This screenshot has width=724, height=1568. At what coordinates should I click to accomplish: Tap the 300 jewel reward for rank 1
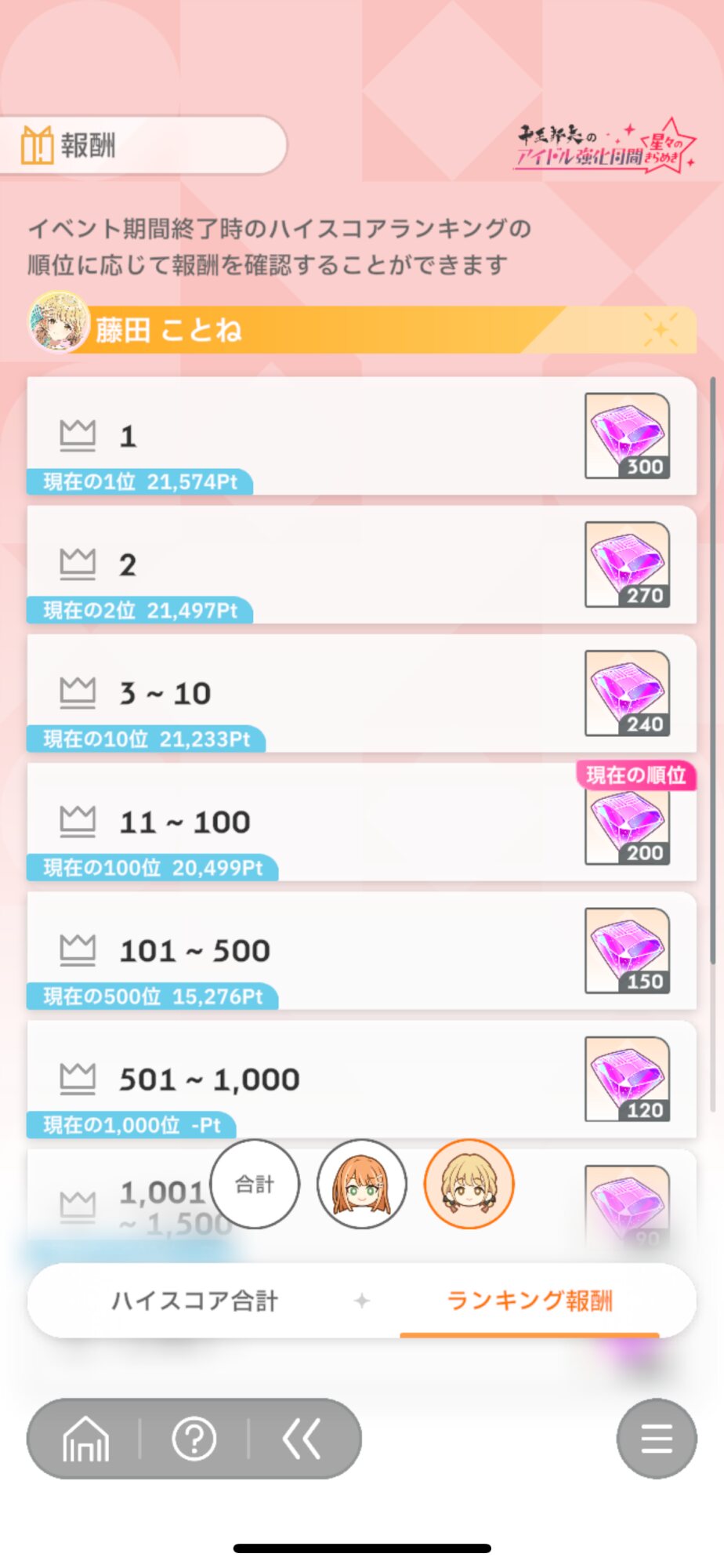tap(628, 436)
